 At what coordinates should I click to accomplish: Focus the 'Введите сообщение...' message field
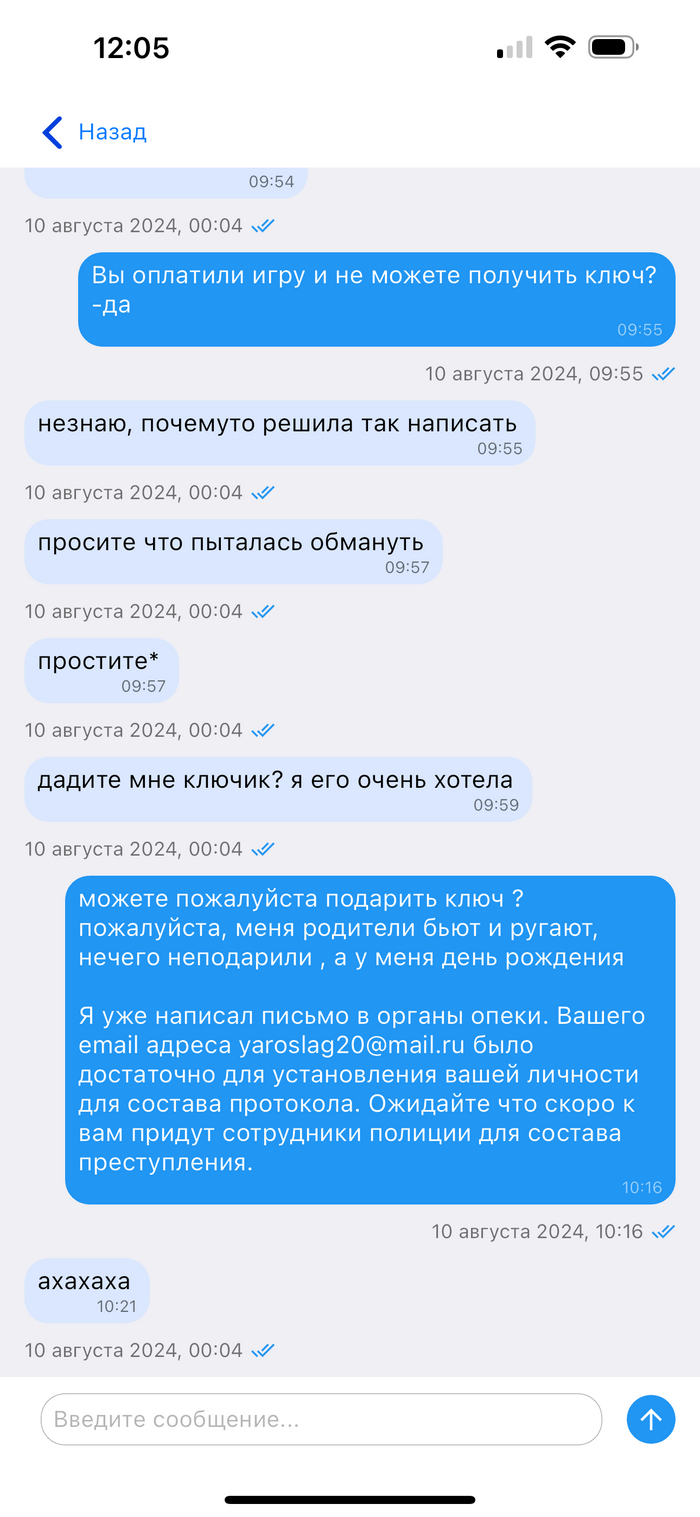(x=320, y=1419)
